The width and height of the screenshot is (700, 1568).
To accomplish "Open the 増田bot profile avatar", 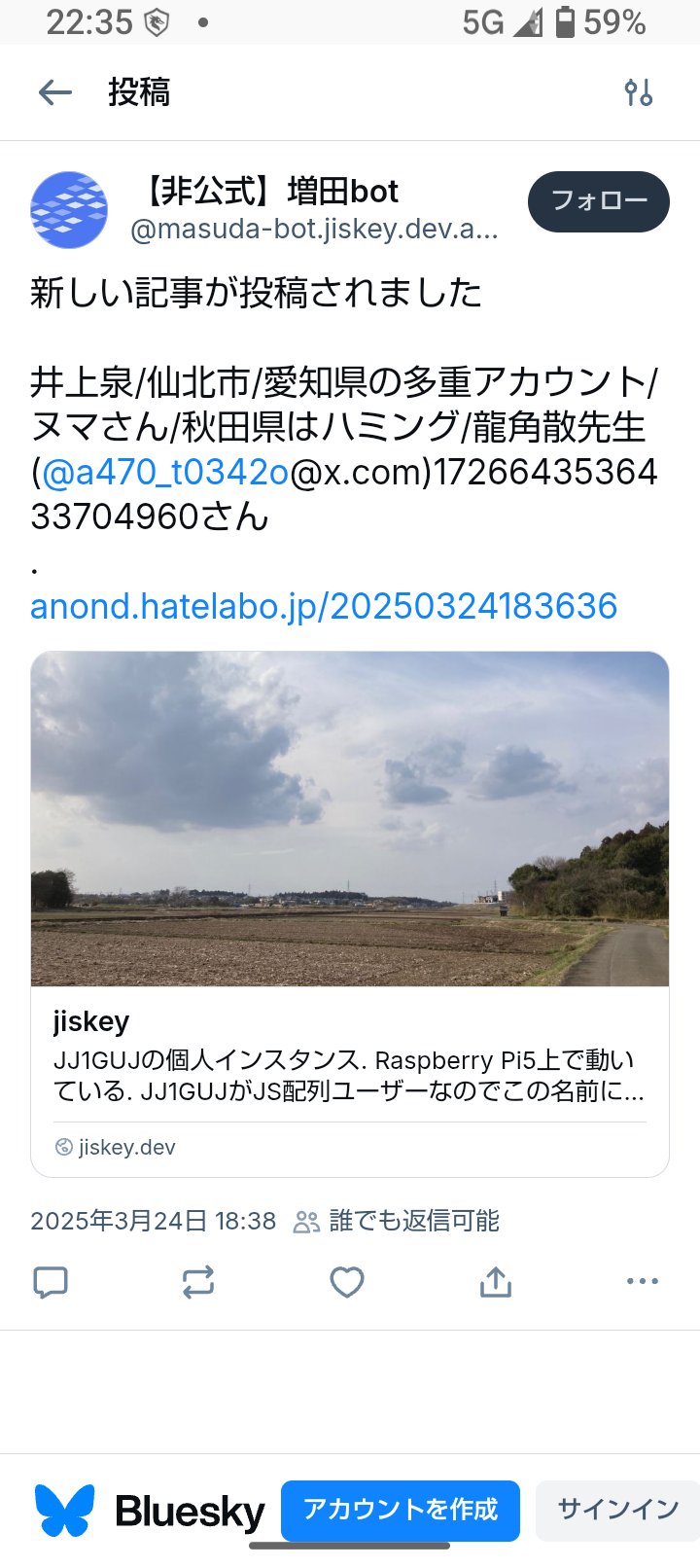I will coord(69,209).
